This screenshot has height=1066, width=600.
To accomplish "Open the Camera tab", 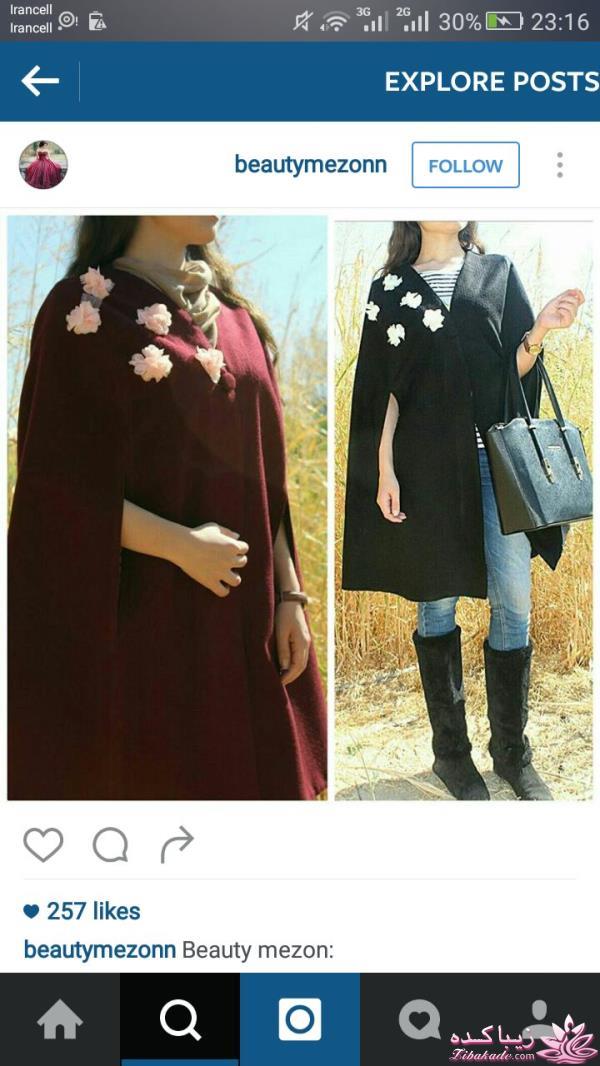I will point(300,1019).
